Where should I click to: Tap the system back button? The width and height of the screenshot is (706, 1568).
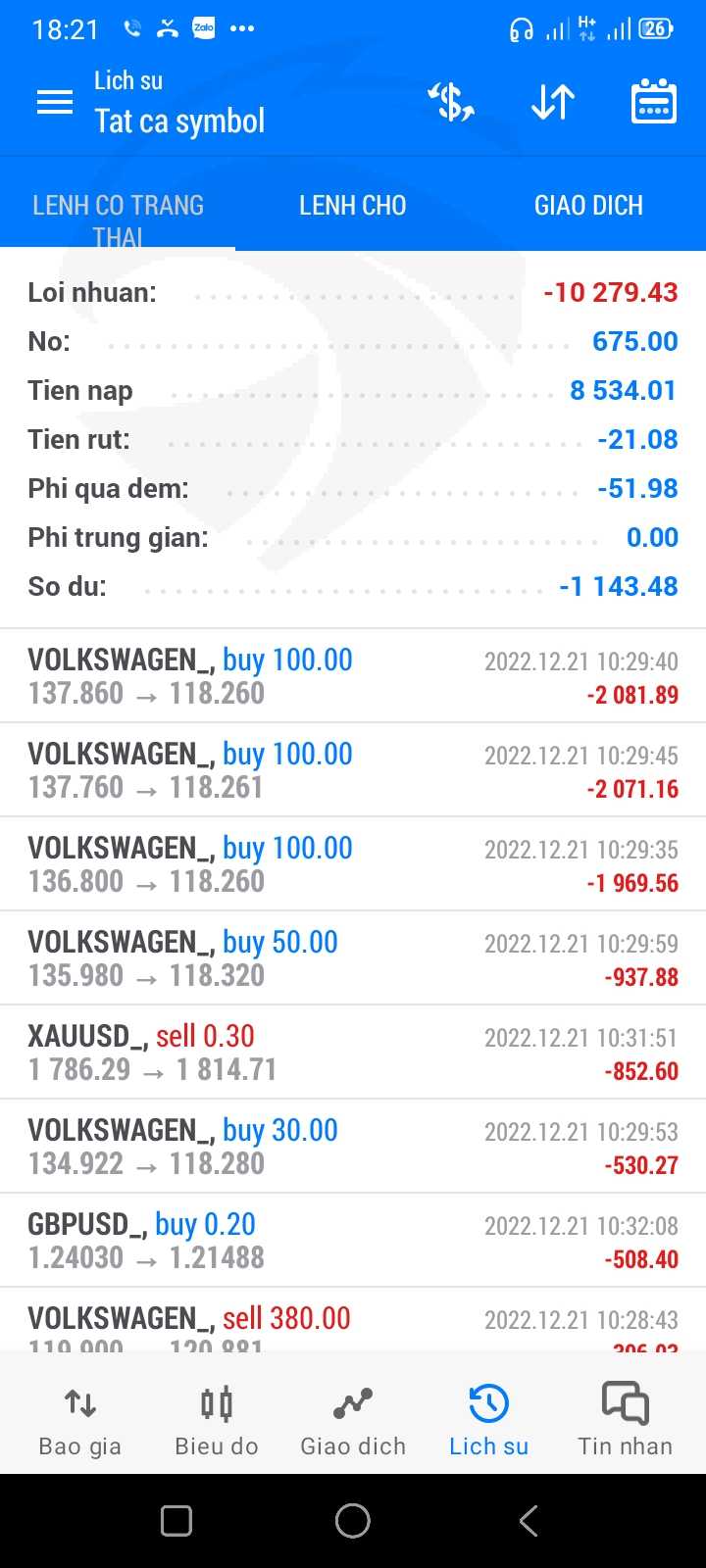[x=529, y=1521]
